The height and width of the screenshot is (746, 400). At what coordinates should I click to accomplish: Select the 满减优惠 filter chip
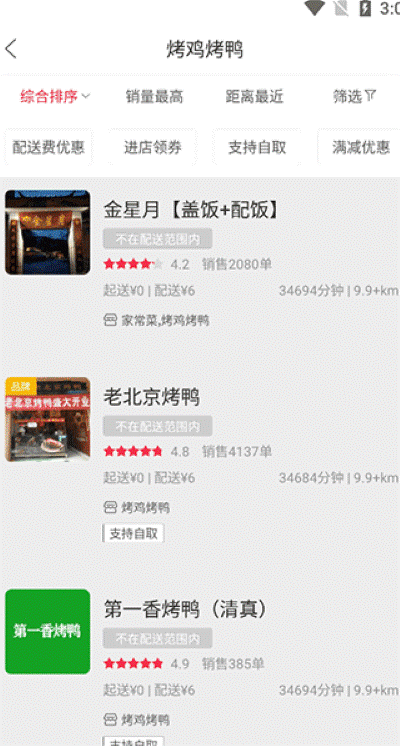[x=360, y=147]
